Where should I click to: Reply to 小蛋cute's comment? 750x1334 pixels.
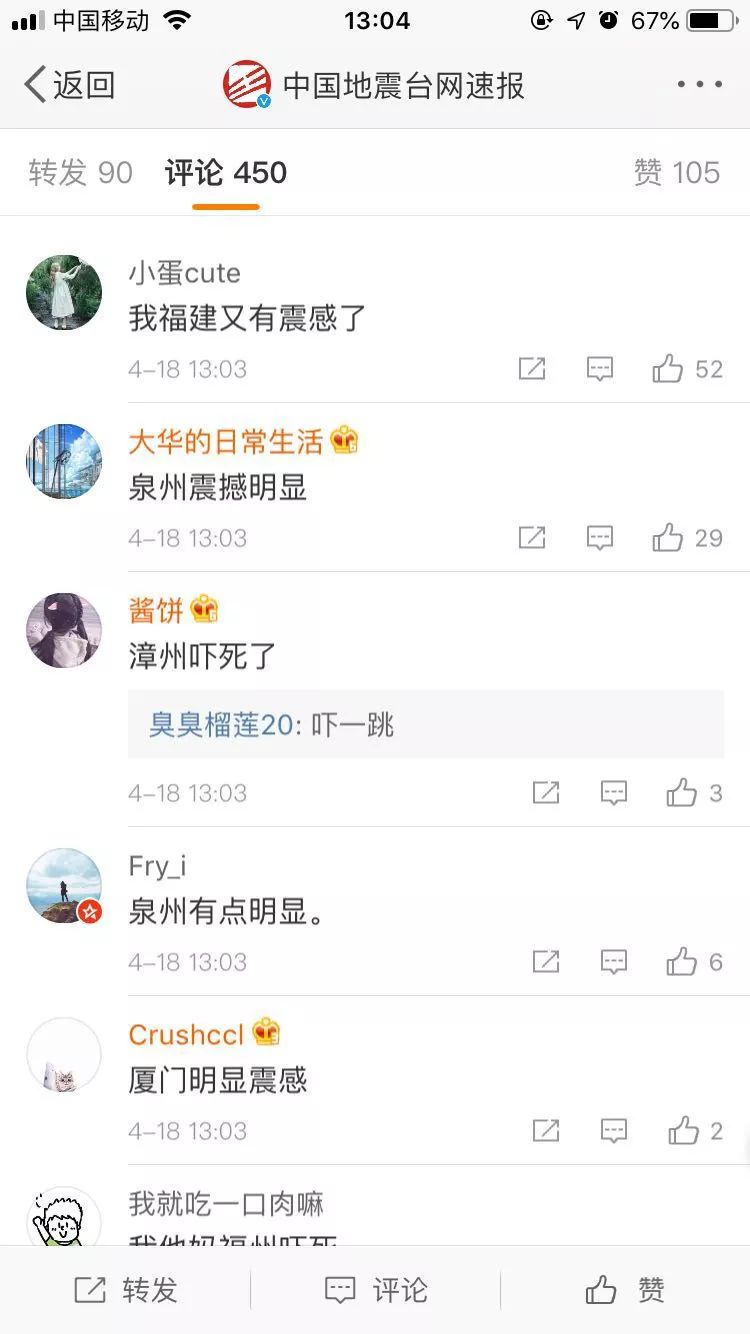[600, 369]
